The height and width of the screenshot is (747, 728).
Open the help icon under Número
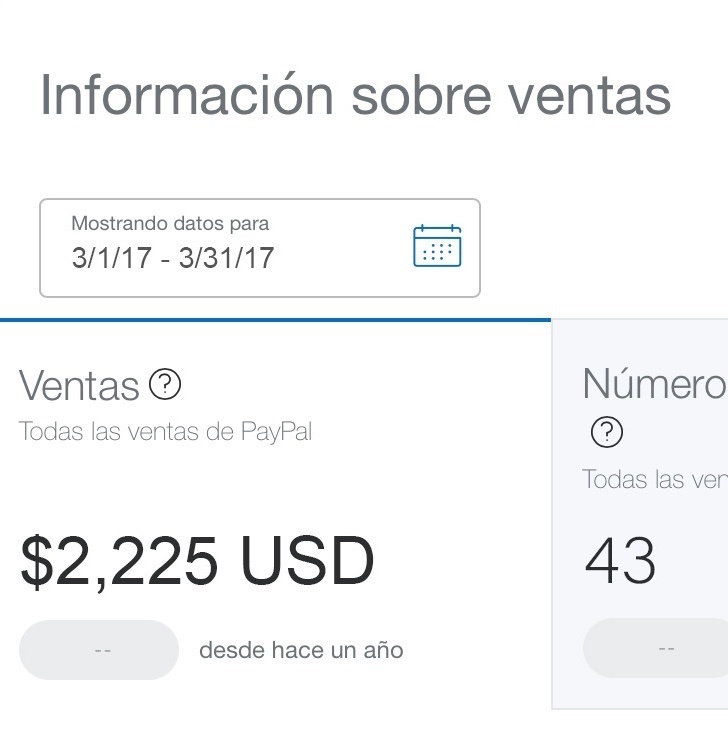607,432
